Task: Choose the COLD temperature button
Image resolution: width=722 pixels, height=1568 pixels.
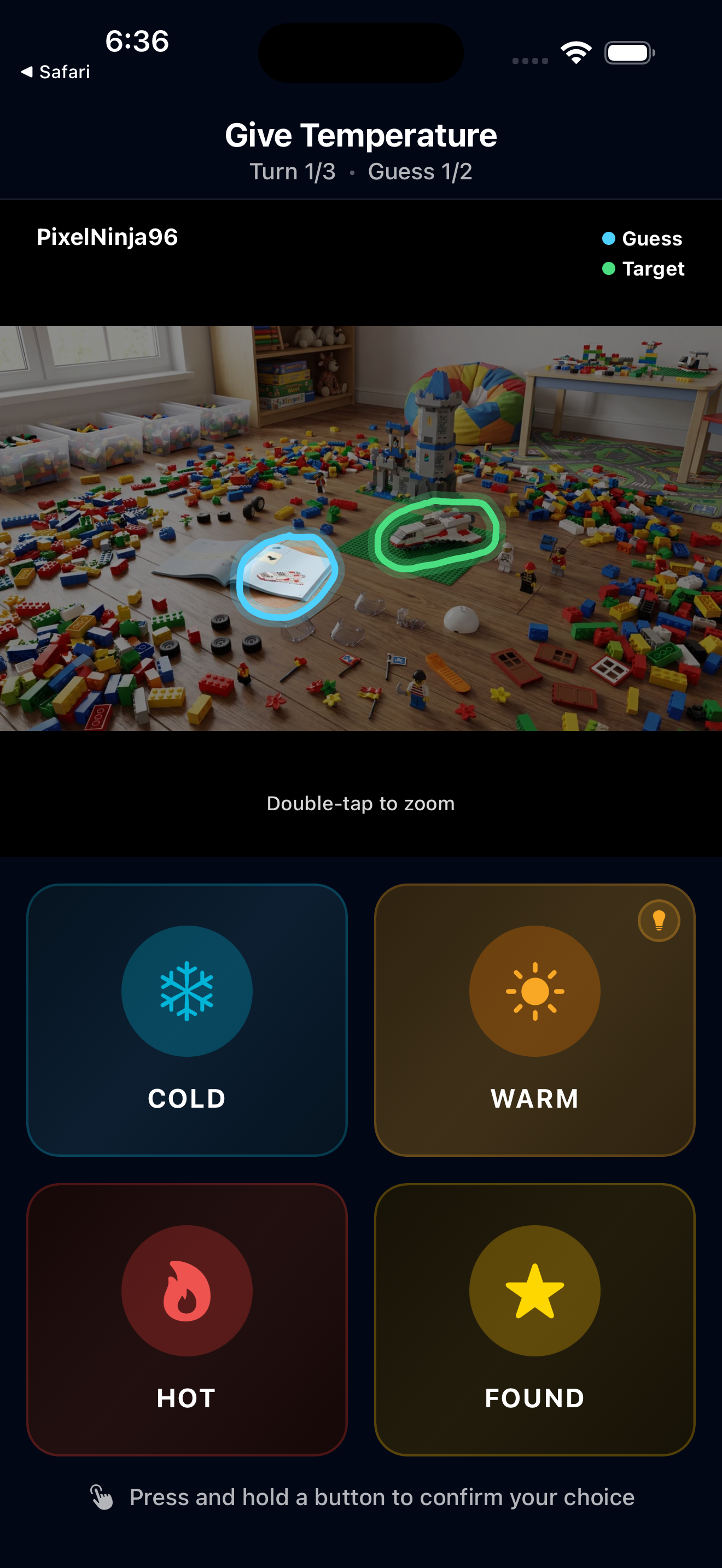Action: [187, 1020]
